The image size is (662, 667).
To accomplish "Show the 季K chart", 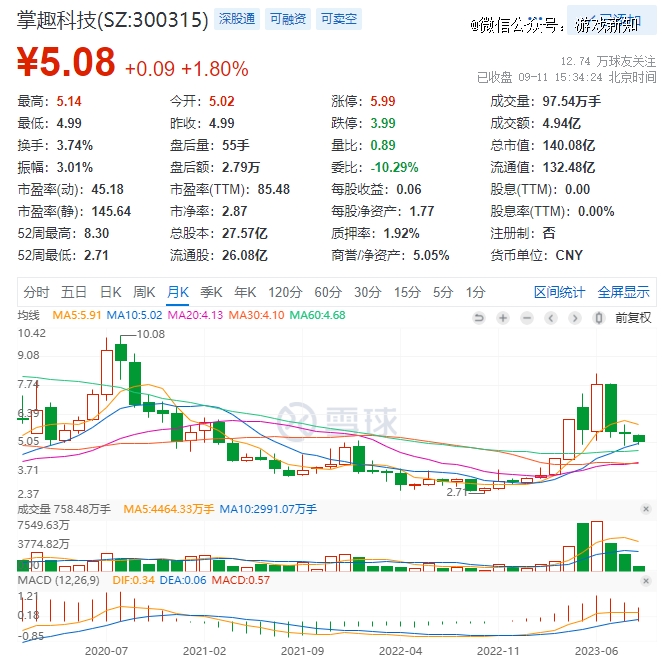I will click(x=211, y=292).
